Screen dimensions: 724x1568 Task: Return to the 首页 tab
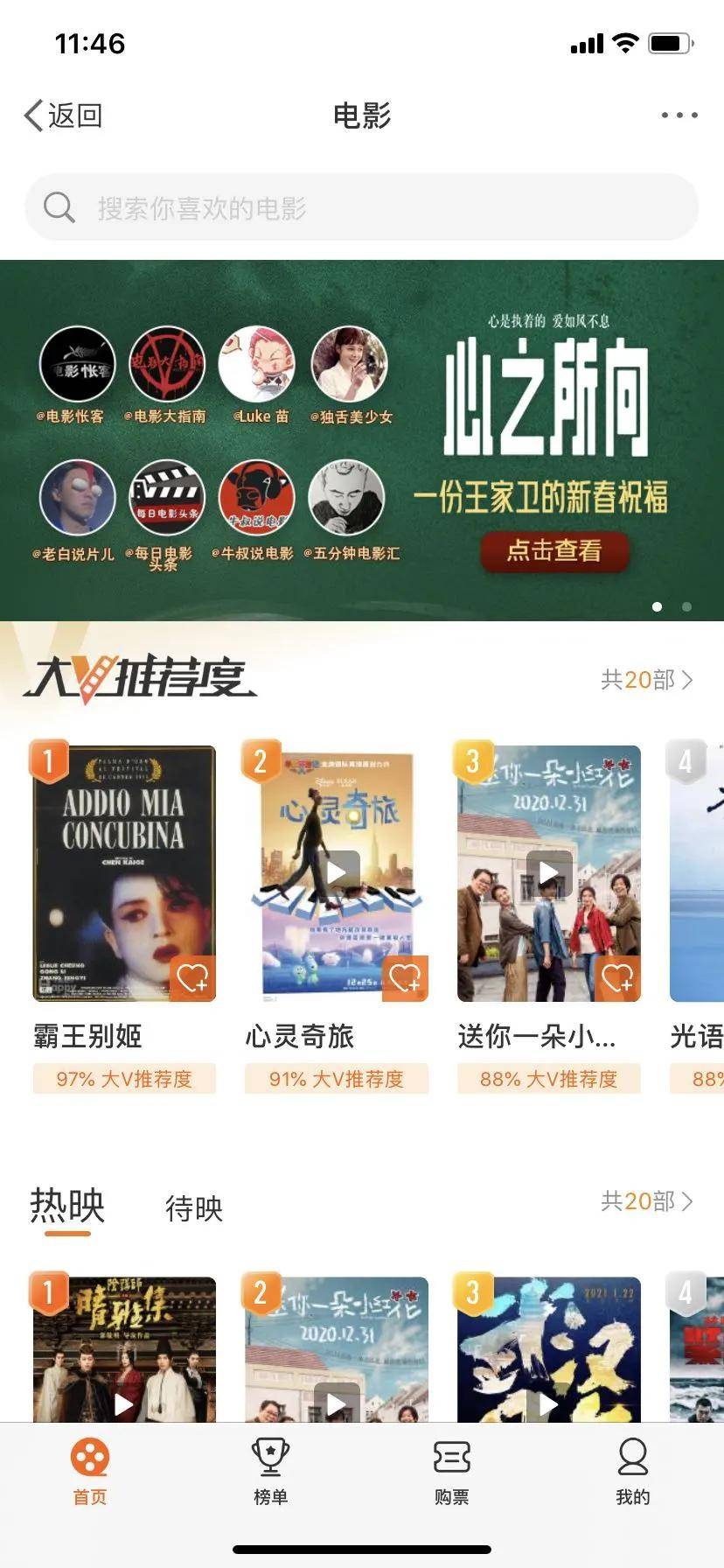90,1471
